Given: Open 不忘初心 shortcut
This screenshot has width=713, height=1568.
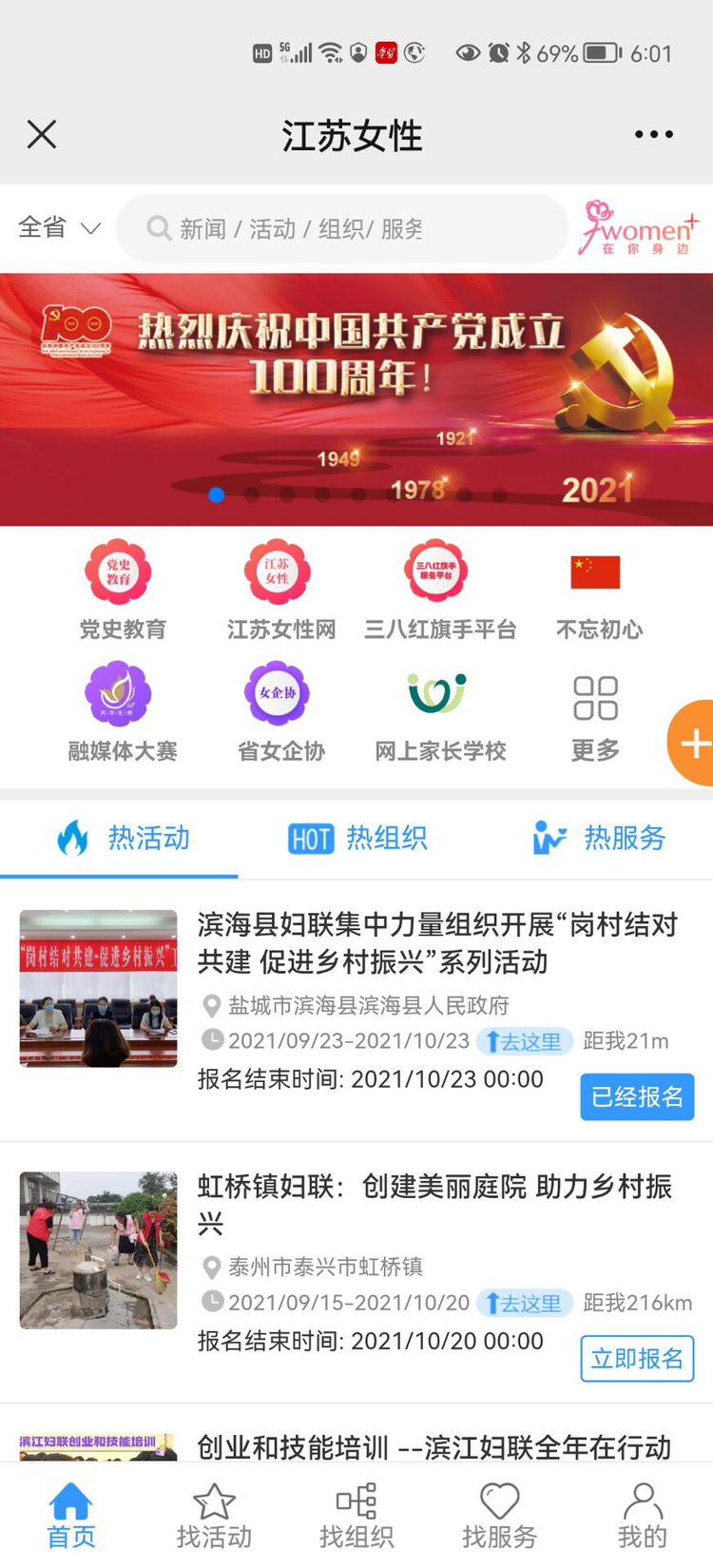Looking at the screenshot, I should (x=597, y=590).
